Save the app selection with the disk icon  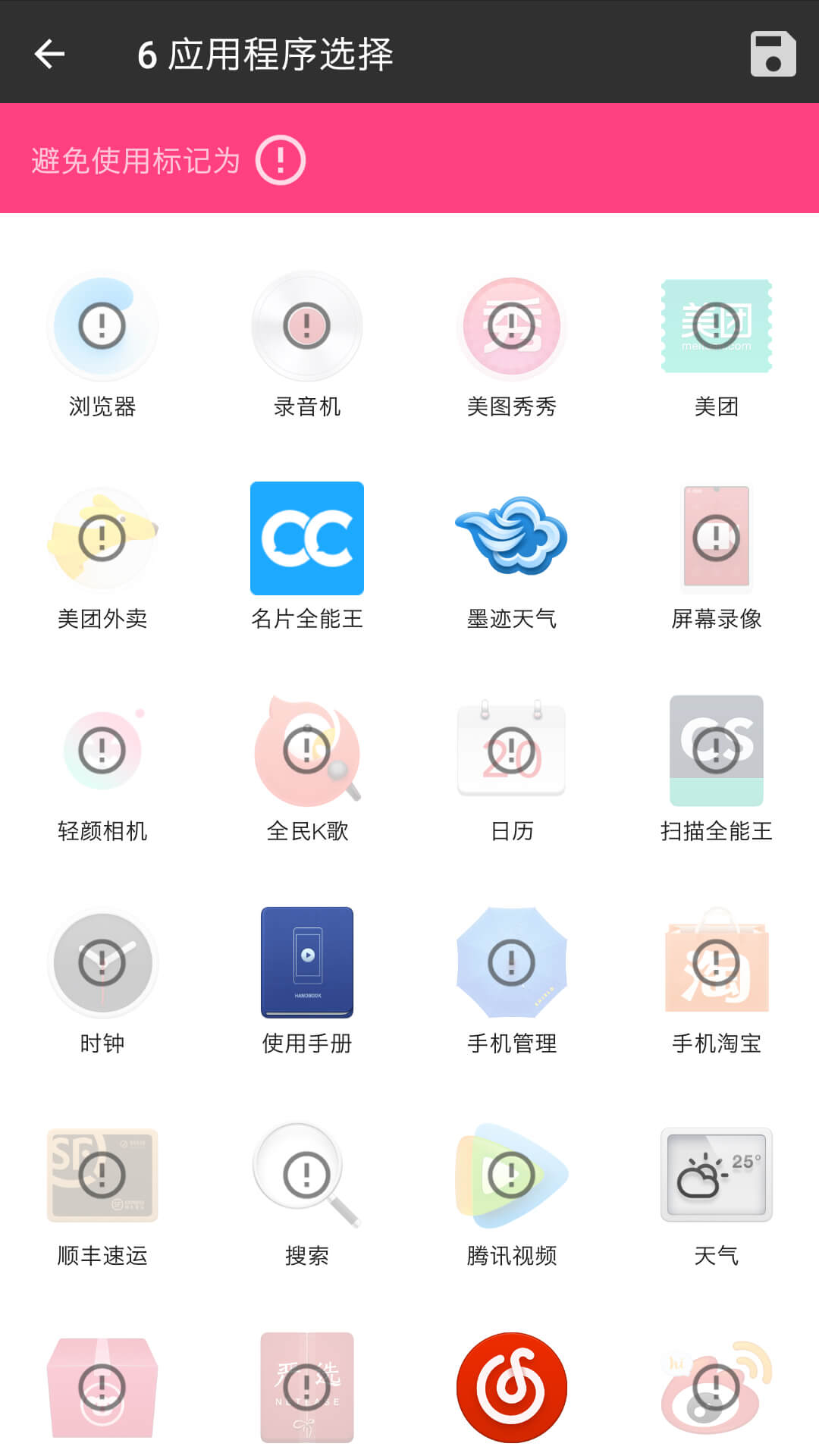773,54
